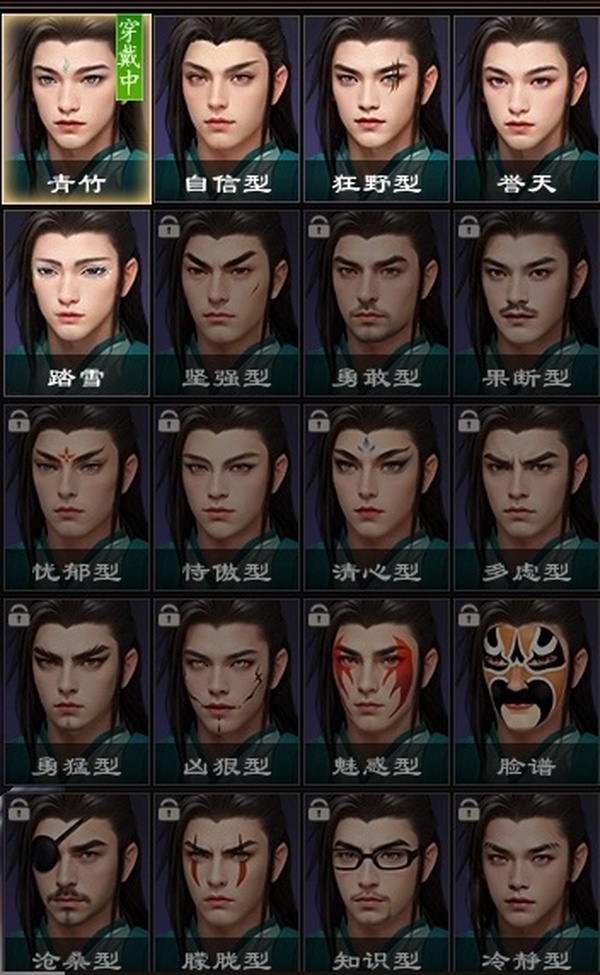
Task: Choose the locked 凶狠型 stitched face
Action: coord(227,690)
